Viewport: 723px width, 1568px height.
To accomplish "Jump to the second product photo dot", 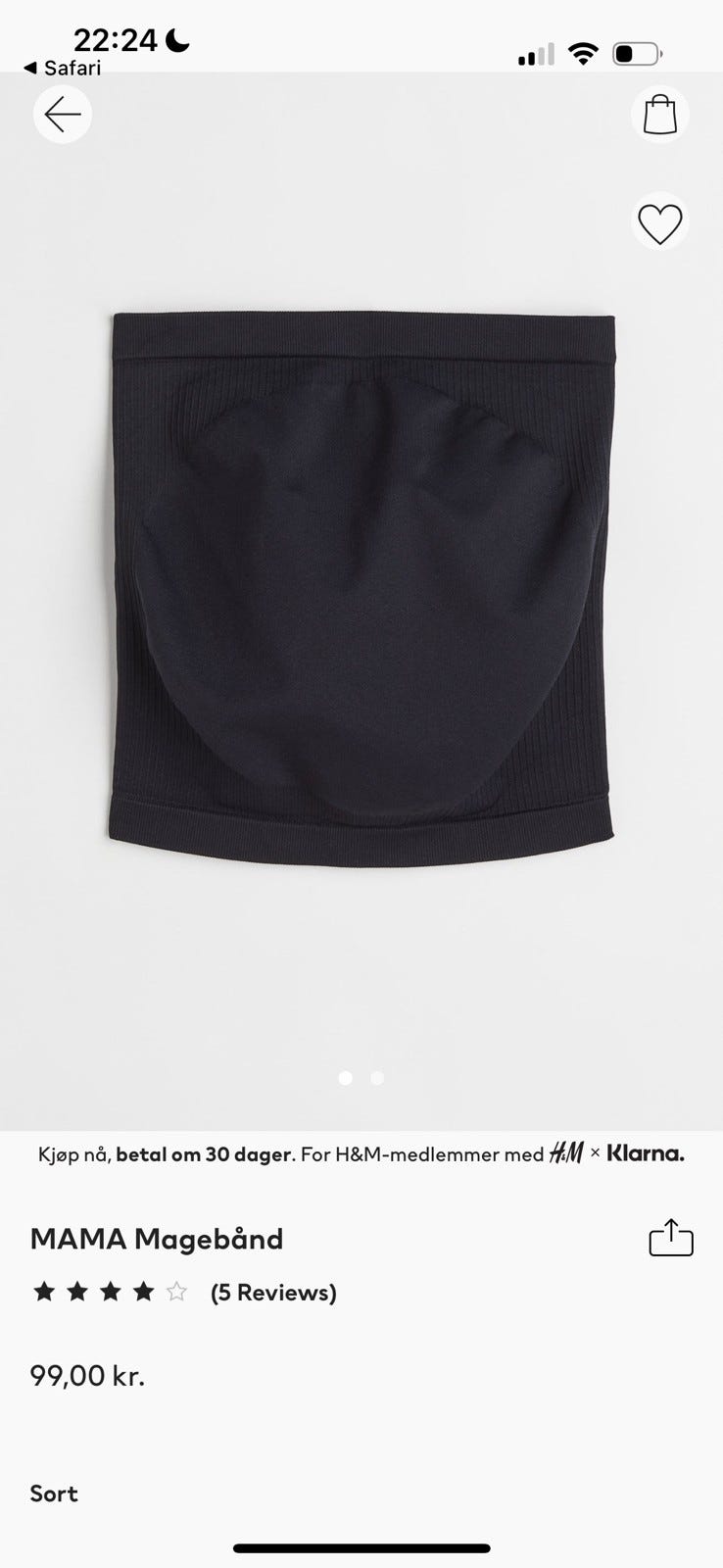I will click(x=377, y=1078).
